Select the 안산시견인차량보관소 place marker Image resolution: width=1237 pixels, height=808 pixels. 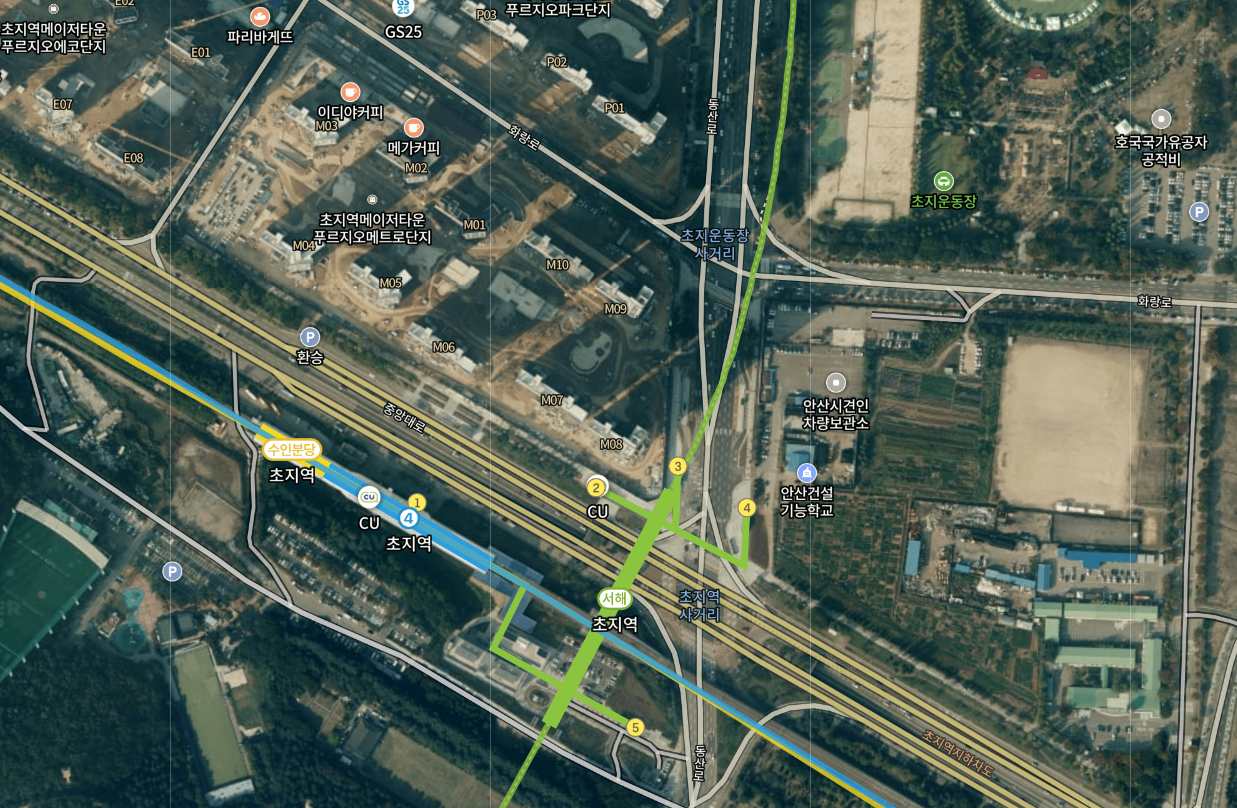(836, 382)
